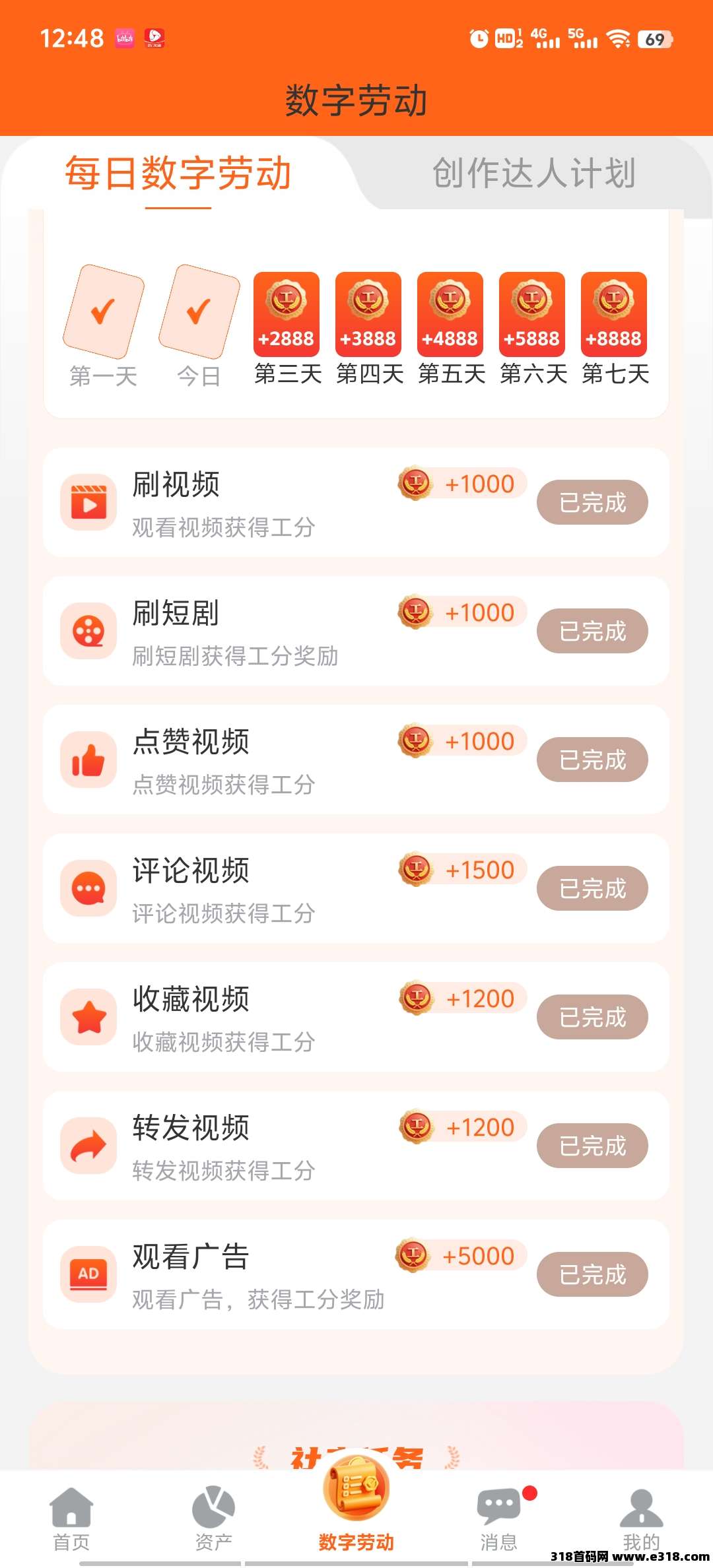Tap the 已完成 button for 观看广告
Viewport: 713px width, 1568px height.
(592, 1275)
